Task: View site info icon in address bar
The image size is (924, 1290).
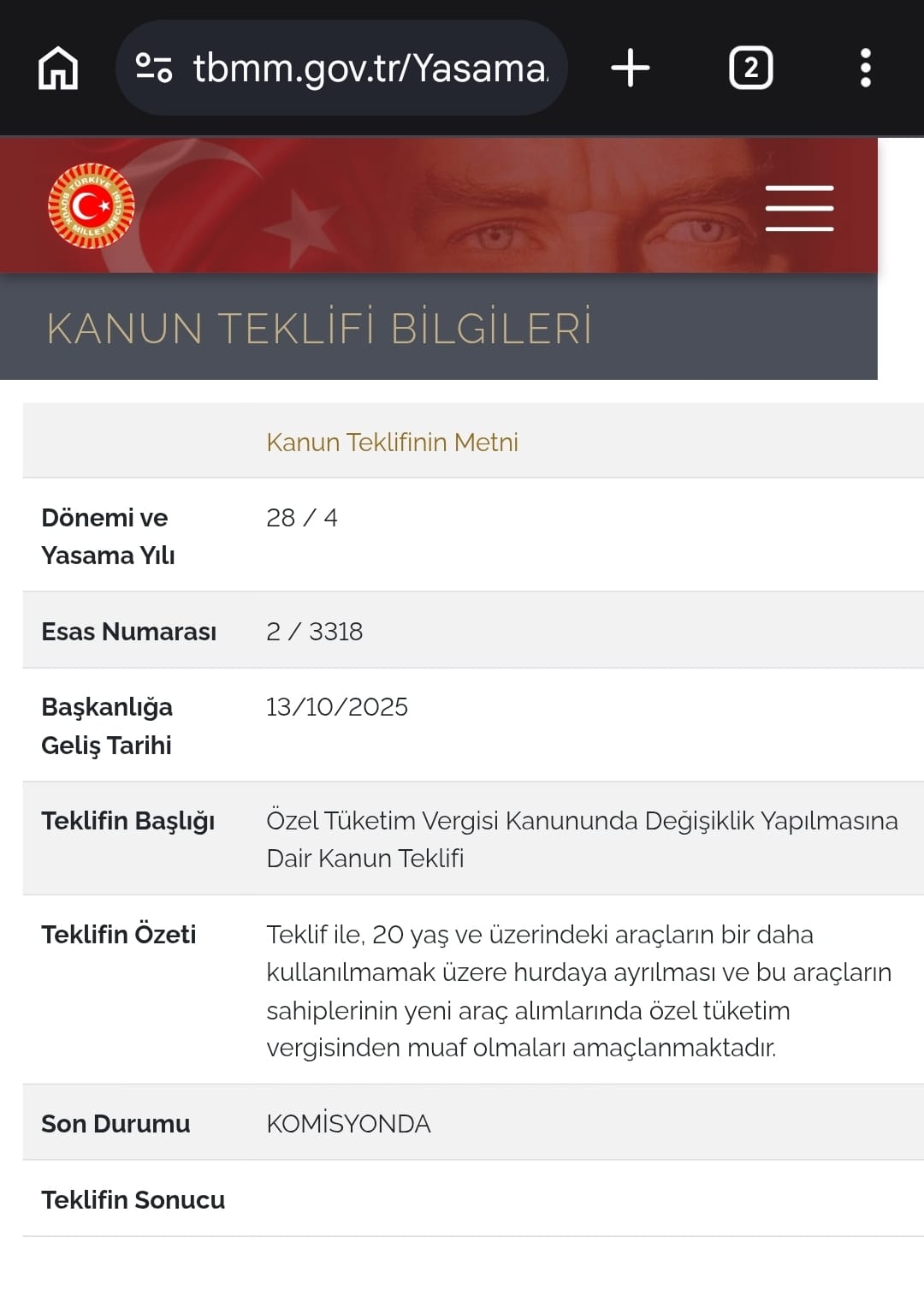Action: point(154,68)
